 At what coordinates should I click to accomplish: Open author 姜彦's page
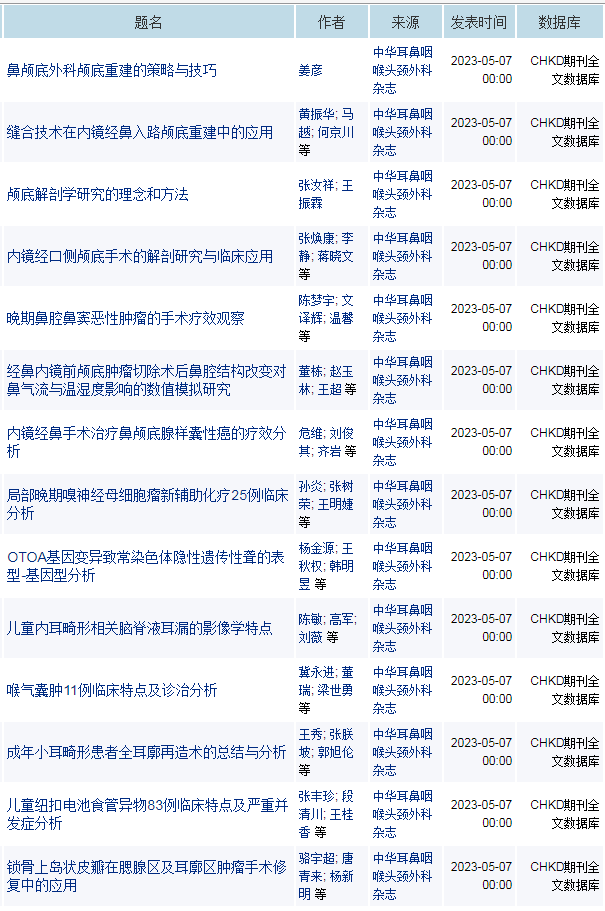click(311, 71)
